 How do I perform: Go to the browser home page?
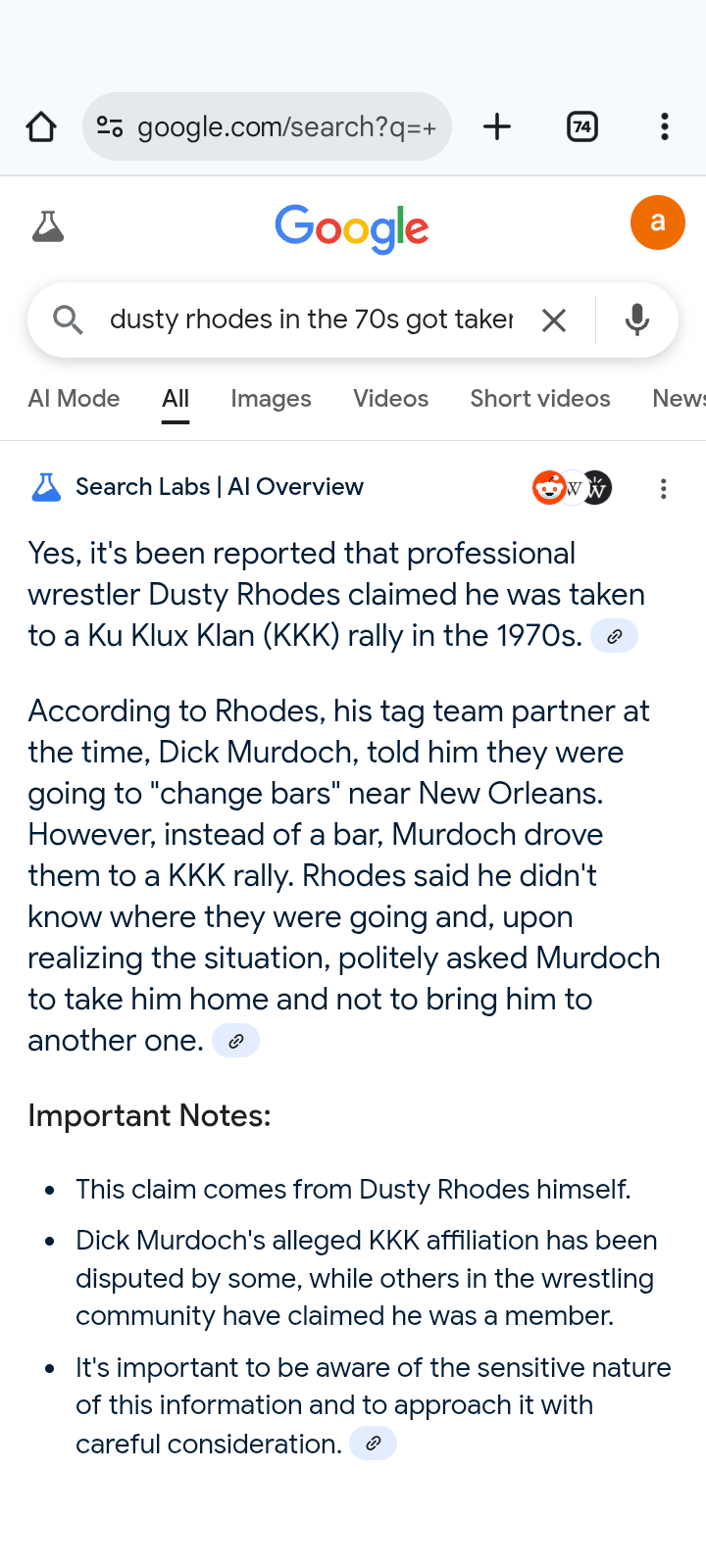(41, 126)
